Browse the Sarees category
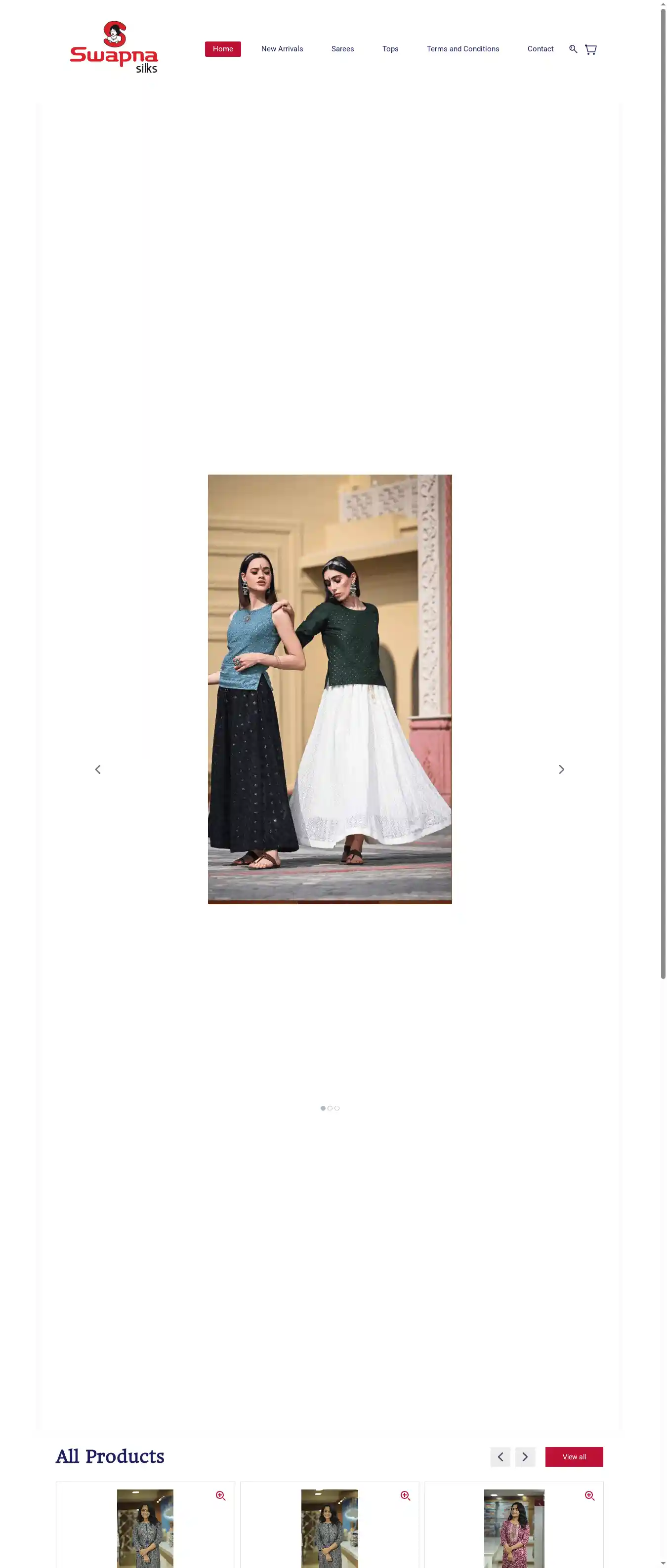The width and height of the screenshot is (667, 1568). pos(342,49)
